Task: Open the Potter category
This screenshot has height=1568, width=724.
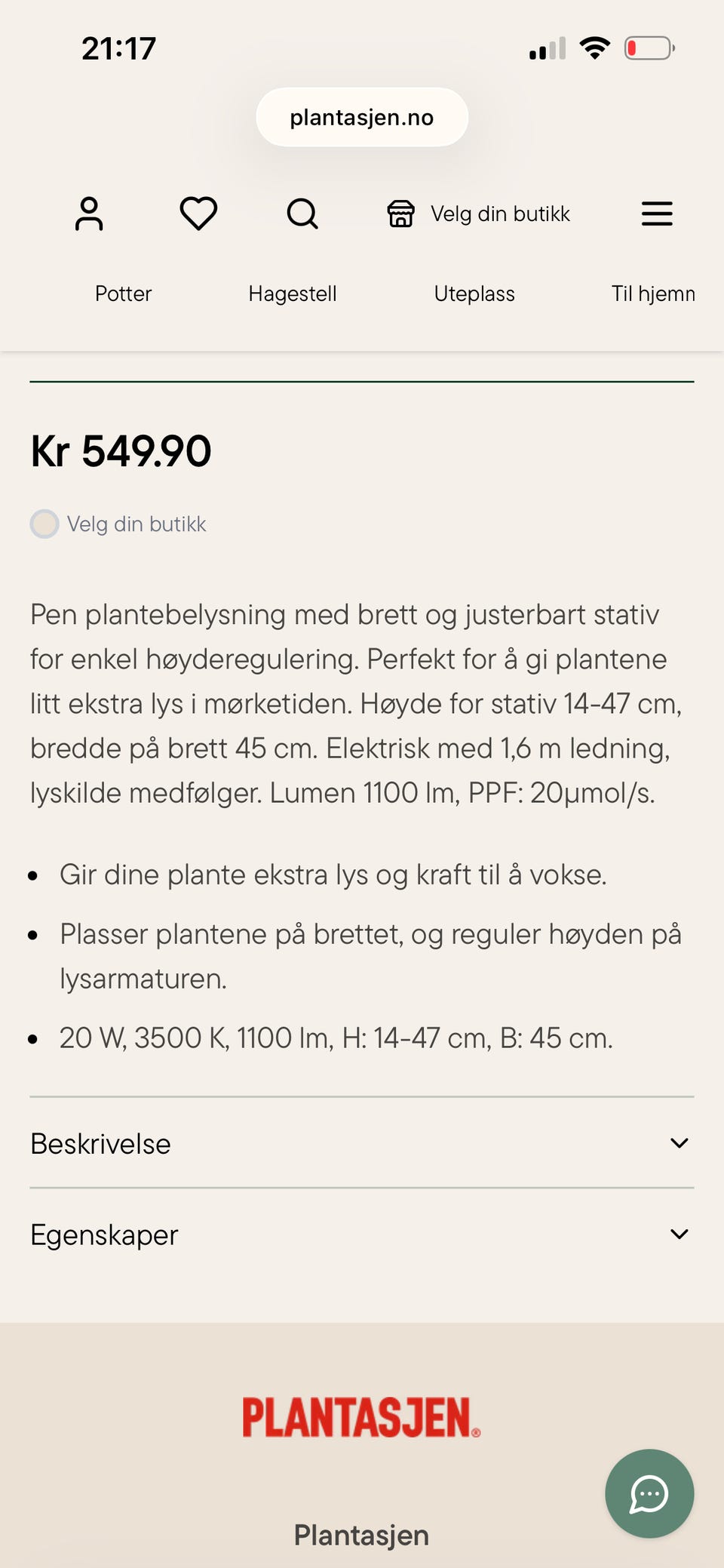Action: (x=123, y=294)
